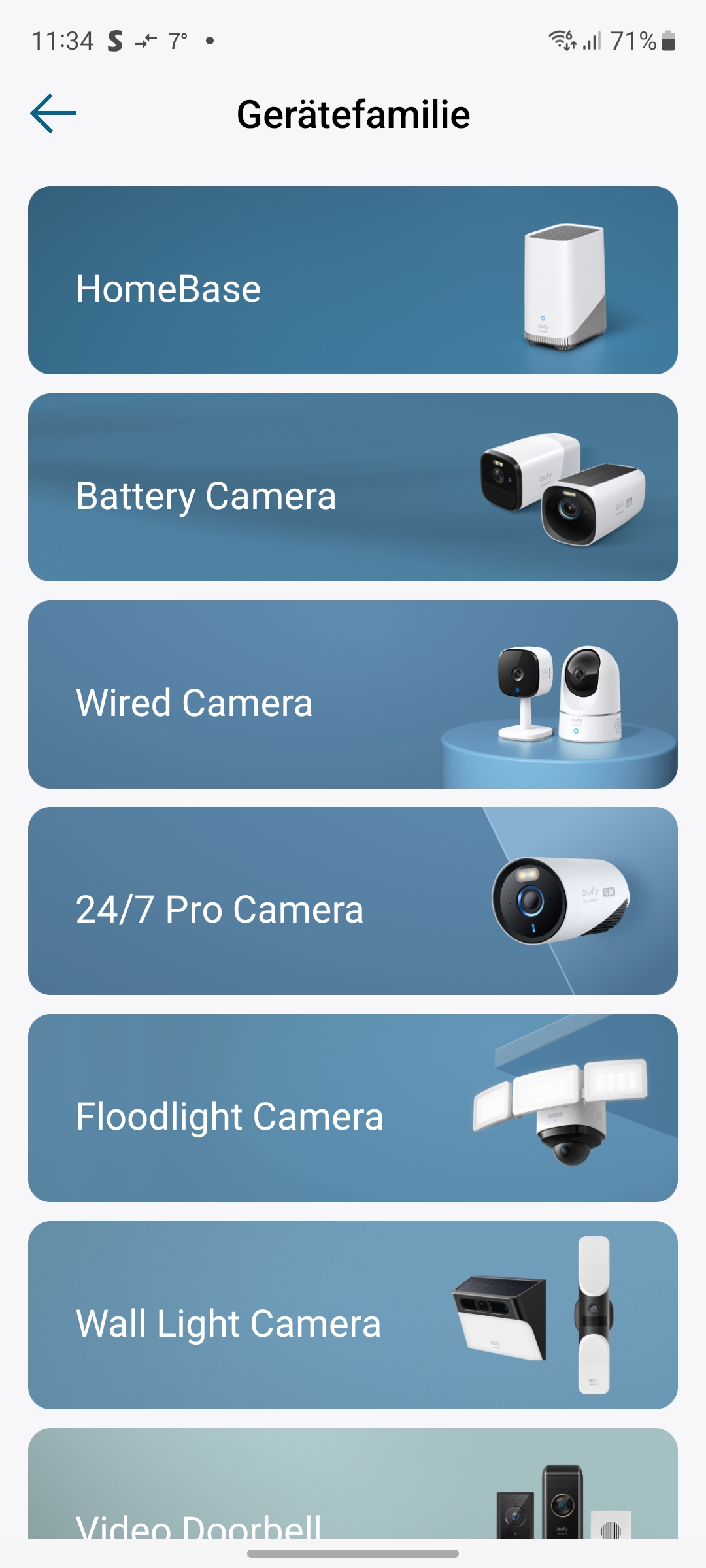
Task: Go back from Gerätefamilie screen
Action: click(x=54, y=114)
